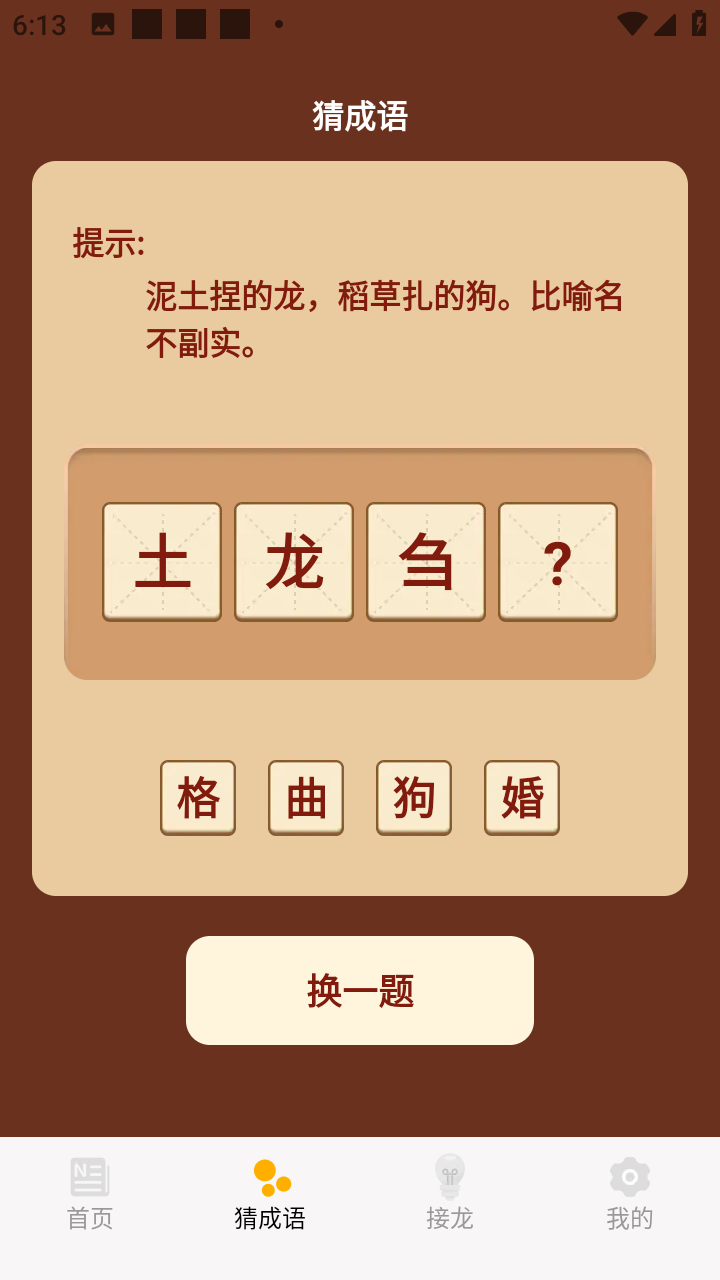This screenshot has width=720, height=1280.
Task: Switch to the 首页 tab
Action: pos(90,1194)
